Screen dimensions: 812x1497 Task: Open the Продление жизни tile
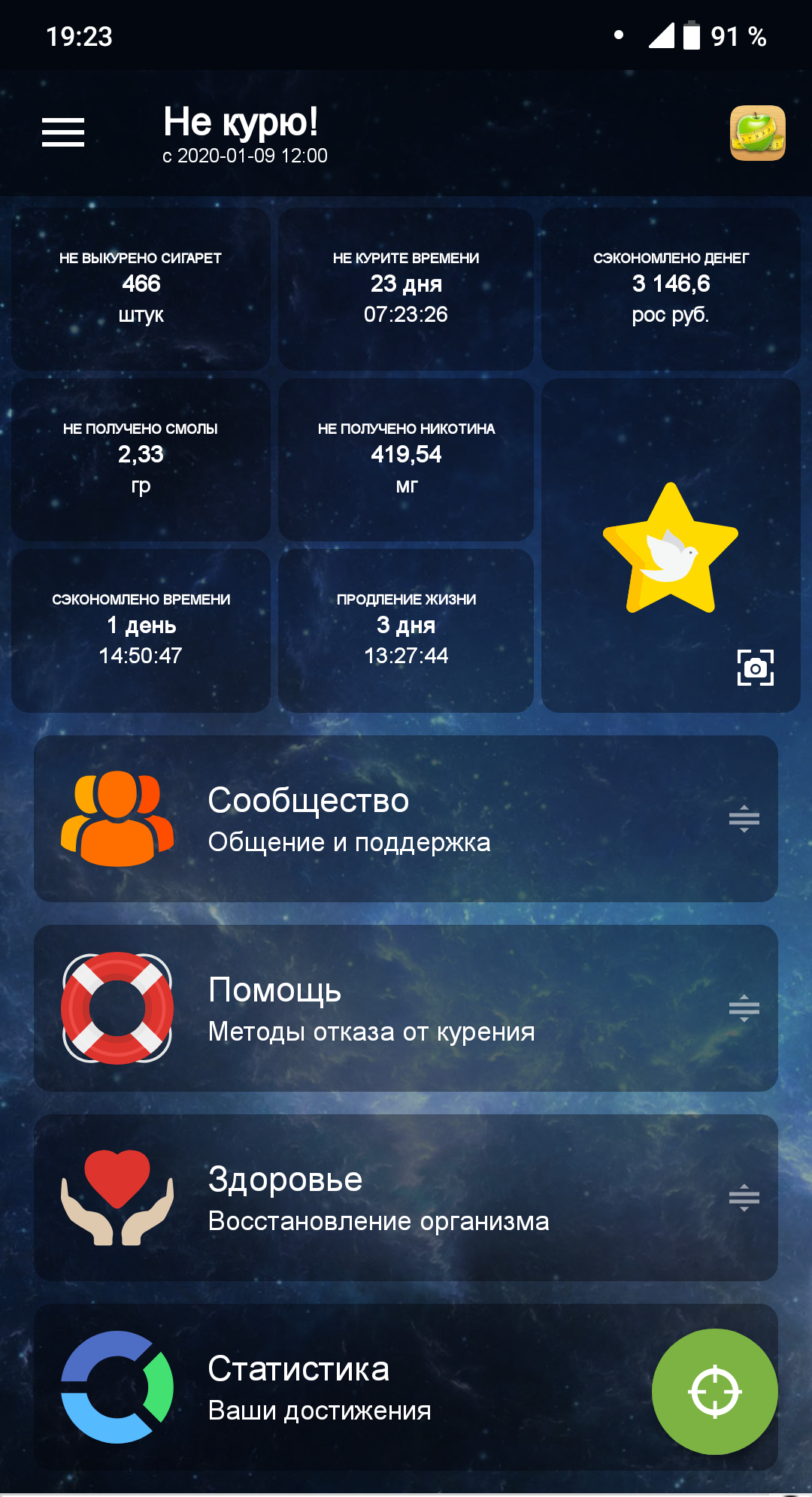click(x=406, y=630)
